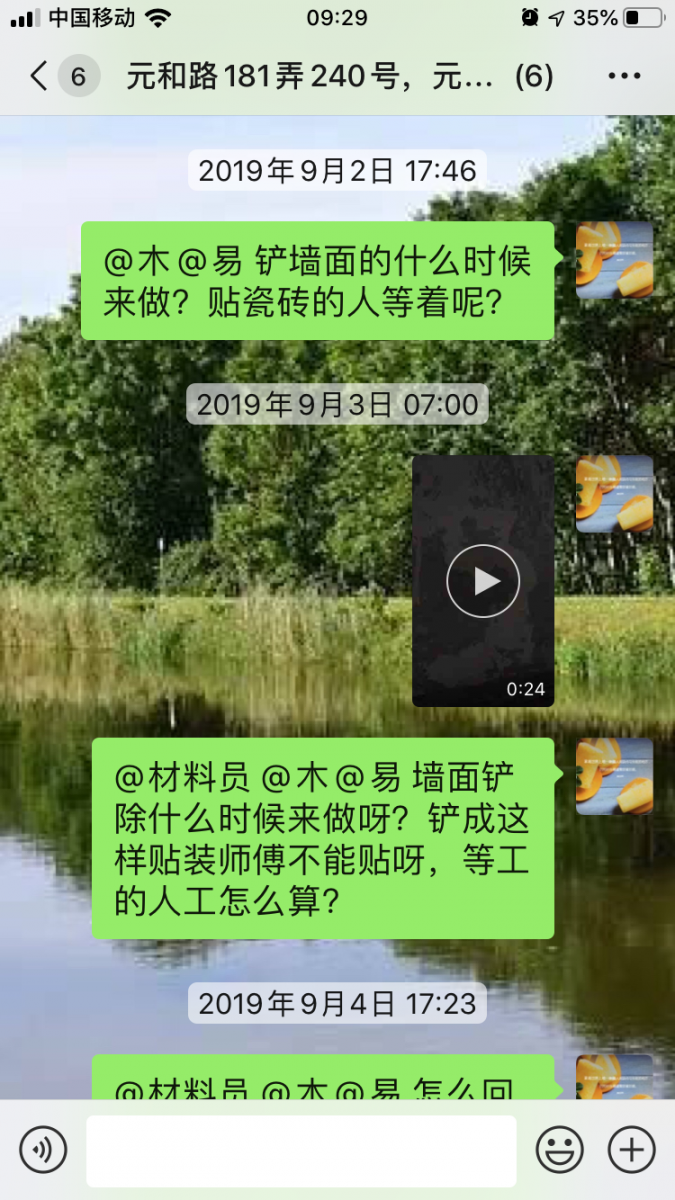The image size is (675, 1200).
Task: Go back to the chat list
Action: tap(40, 76)
